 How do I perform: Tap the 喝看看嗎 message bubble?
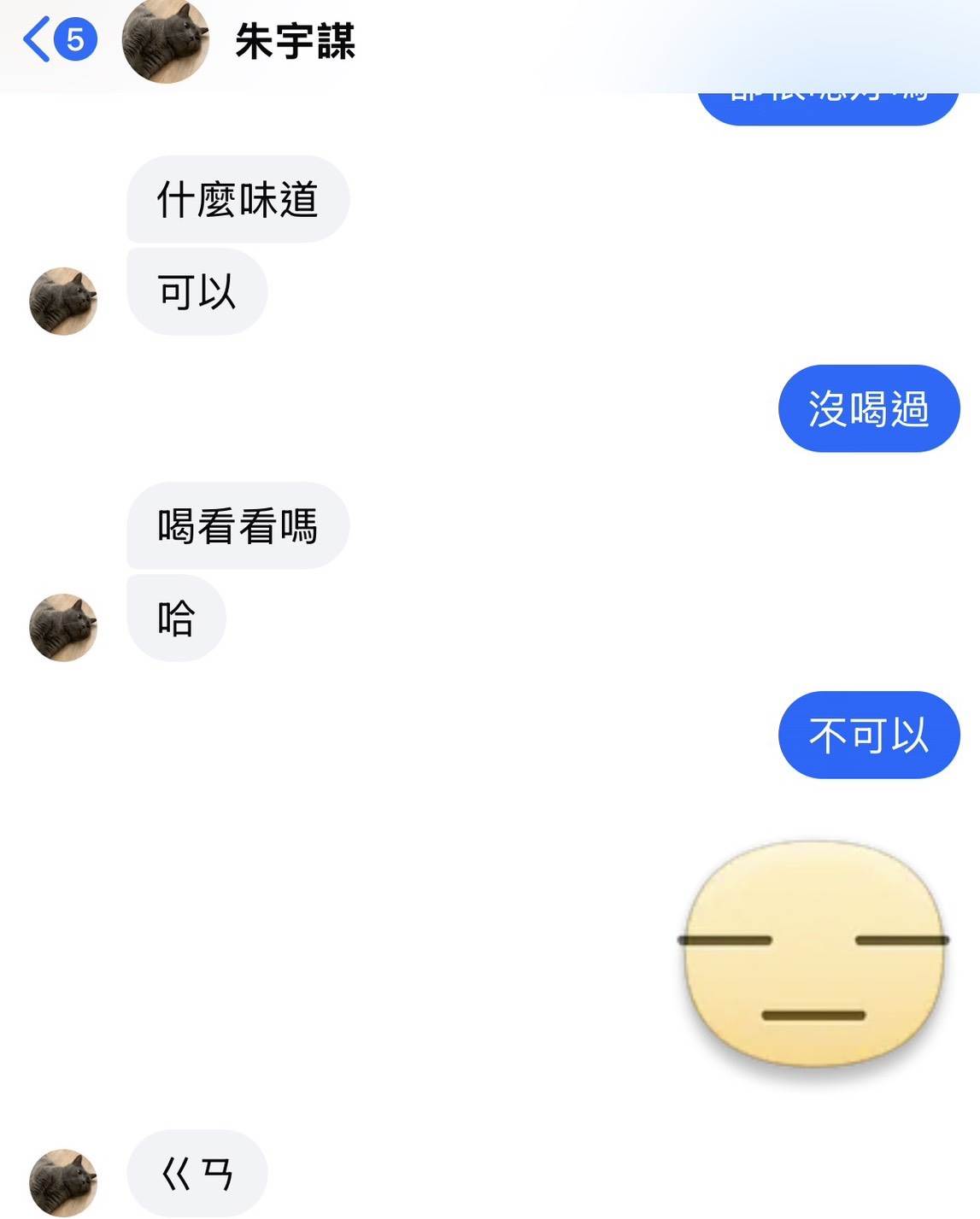pyautogui.click(x=237, y=527)
